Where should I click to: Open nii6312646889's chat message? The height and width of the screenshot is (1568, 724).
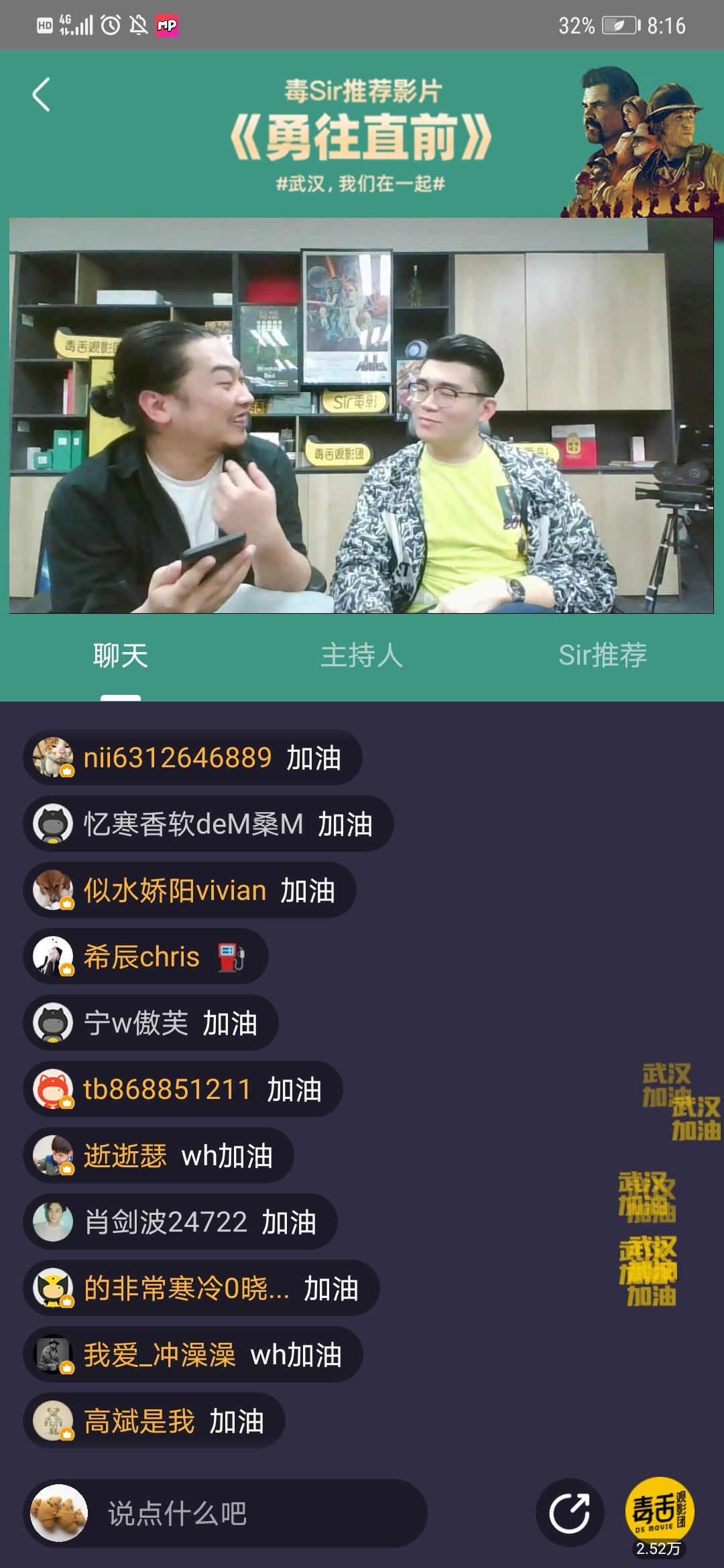(193, 758)
